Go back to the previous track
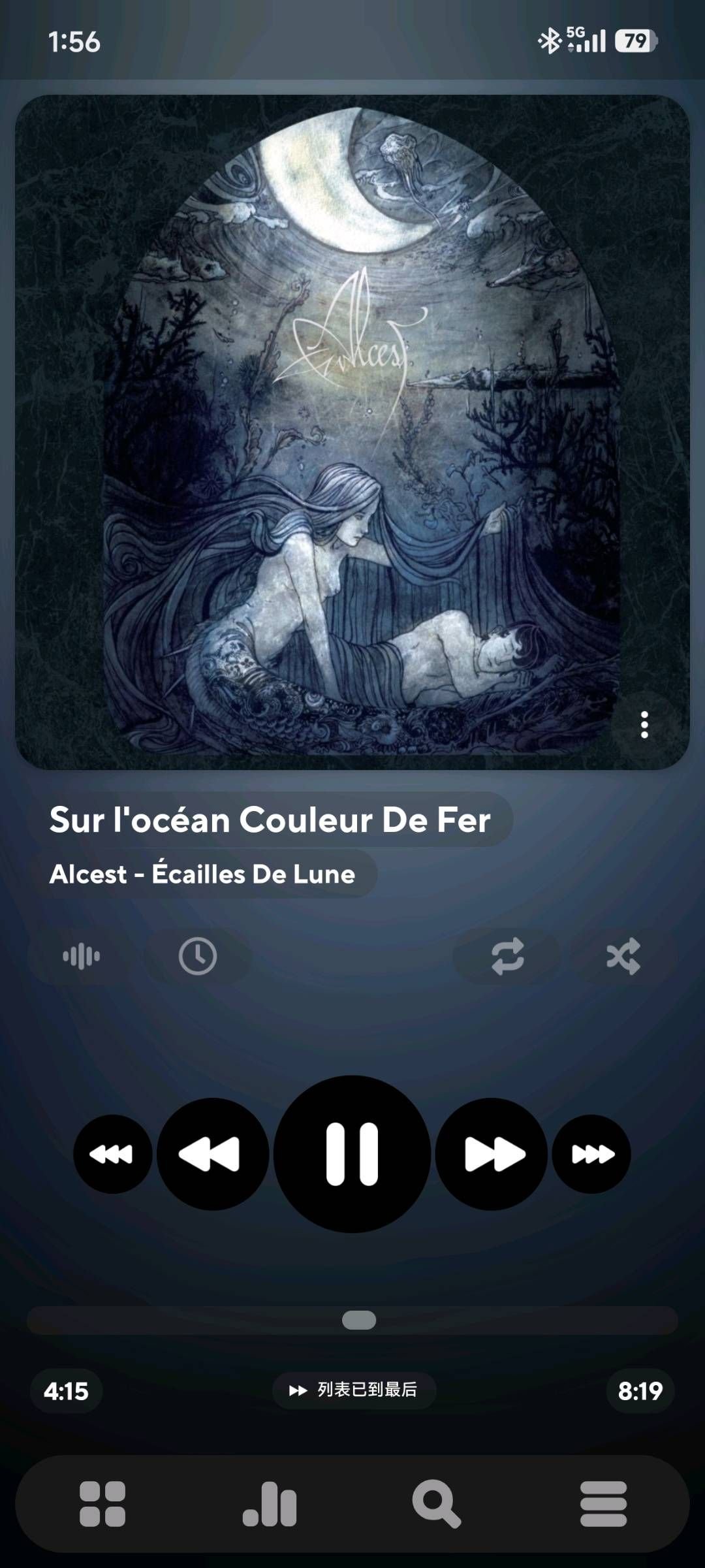Screen dimensions: 705x1568 click(x=212, y=1154)
